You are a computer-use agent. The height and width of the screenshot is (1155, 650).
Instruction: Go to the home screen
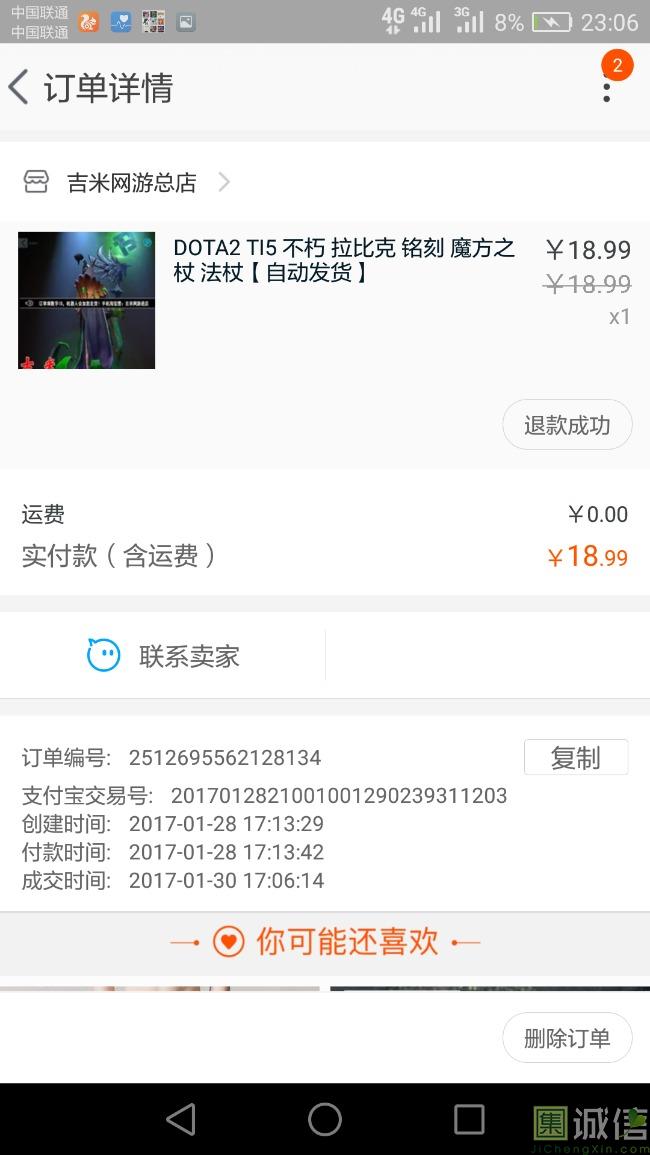click(325, 1120)
